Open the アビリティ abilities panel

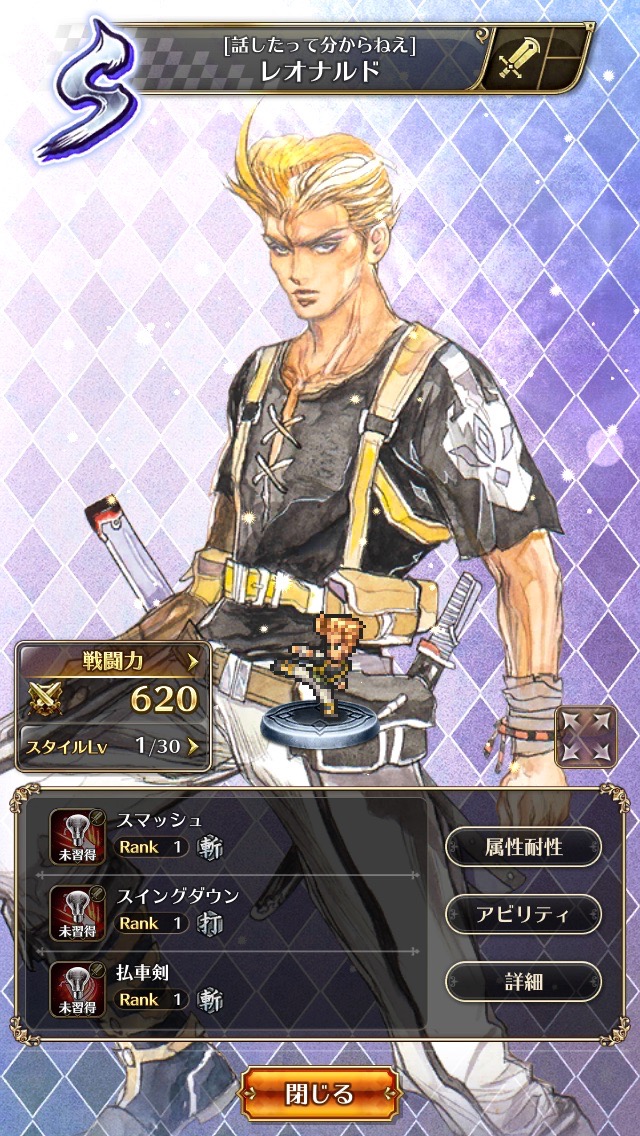coord(523,914)
